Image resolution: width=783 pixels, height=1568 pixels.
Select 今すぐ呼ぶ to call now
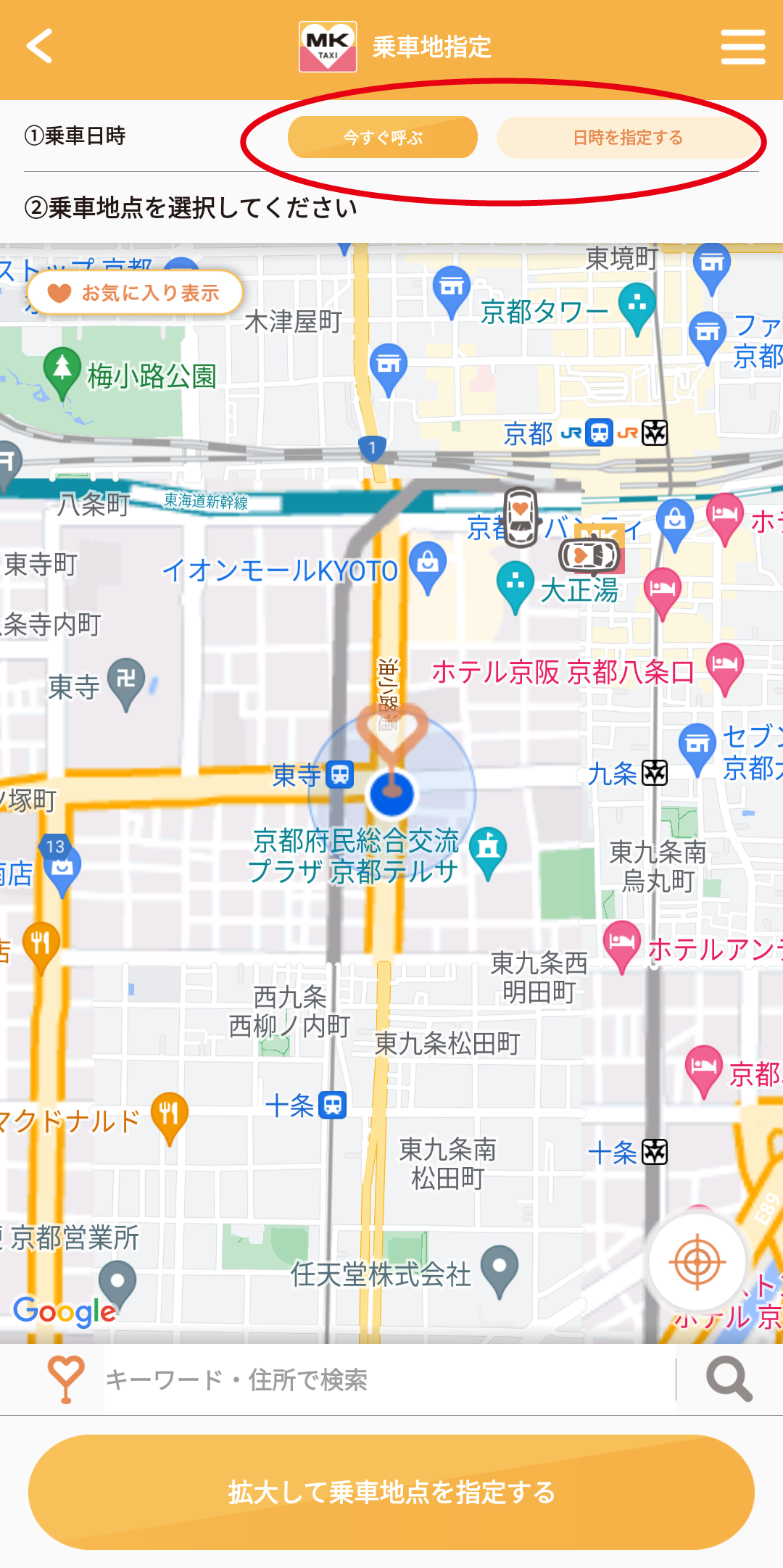[x=382, y=137]
